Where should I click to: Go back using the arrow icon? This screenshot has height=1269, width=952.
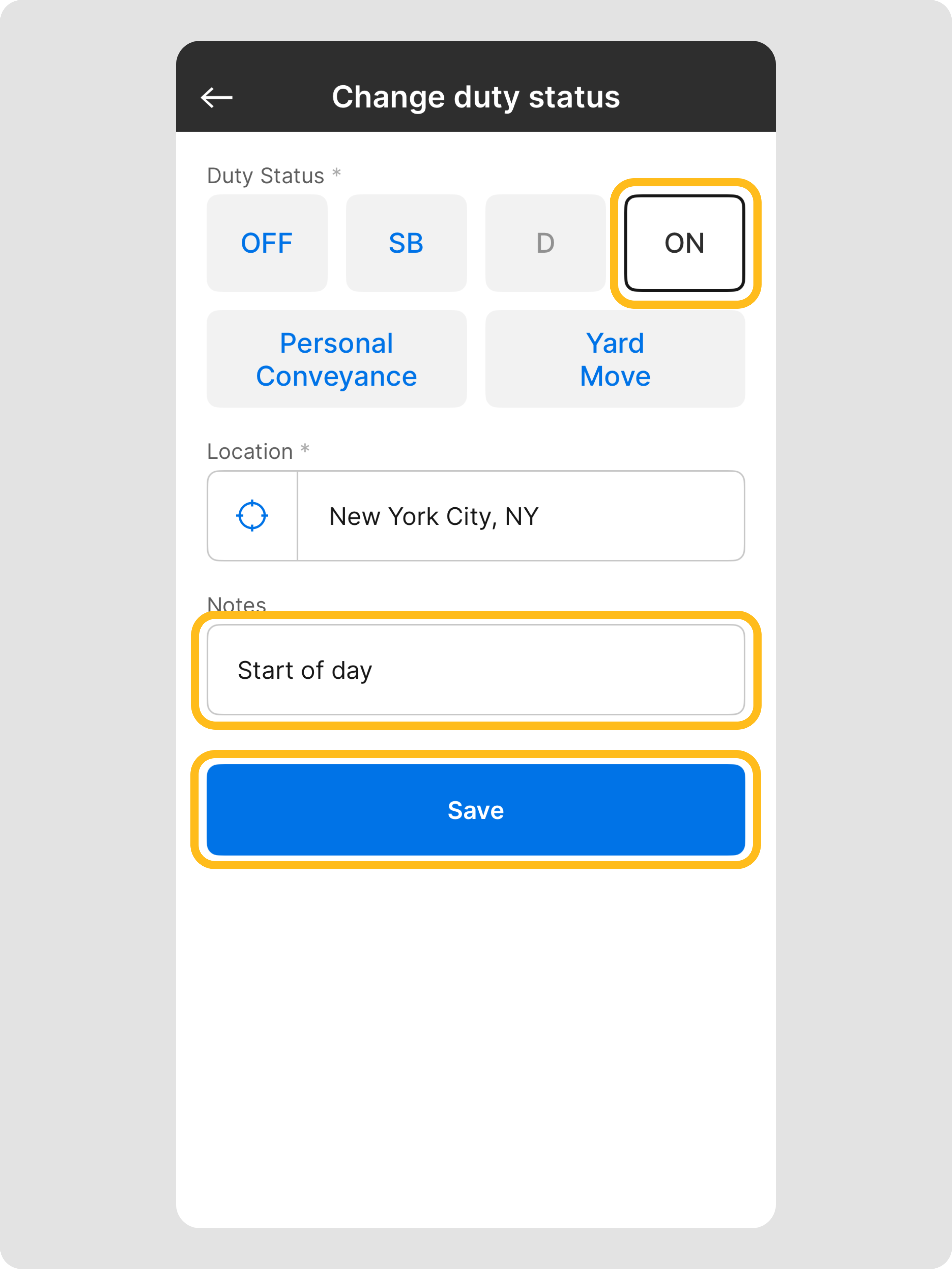click(216, 98)
